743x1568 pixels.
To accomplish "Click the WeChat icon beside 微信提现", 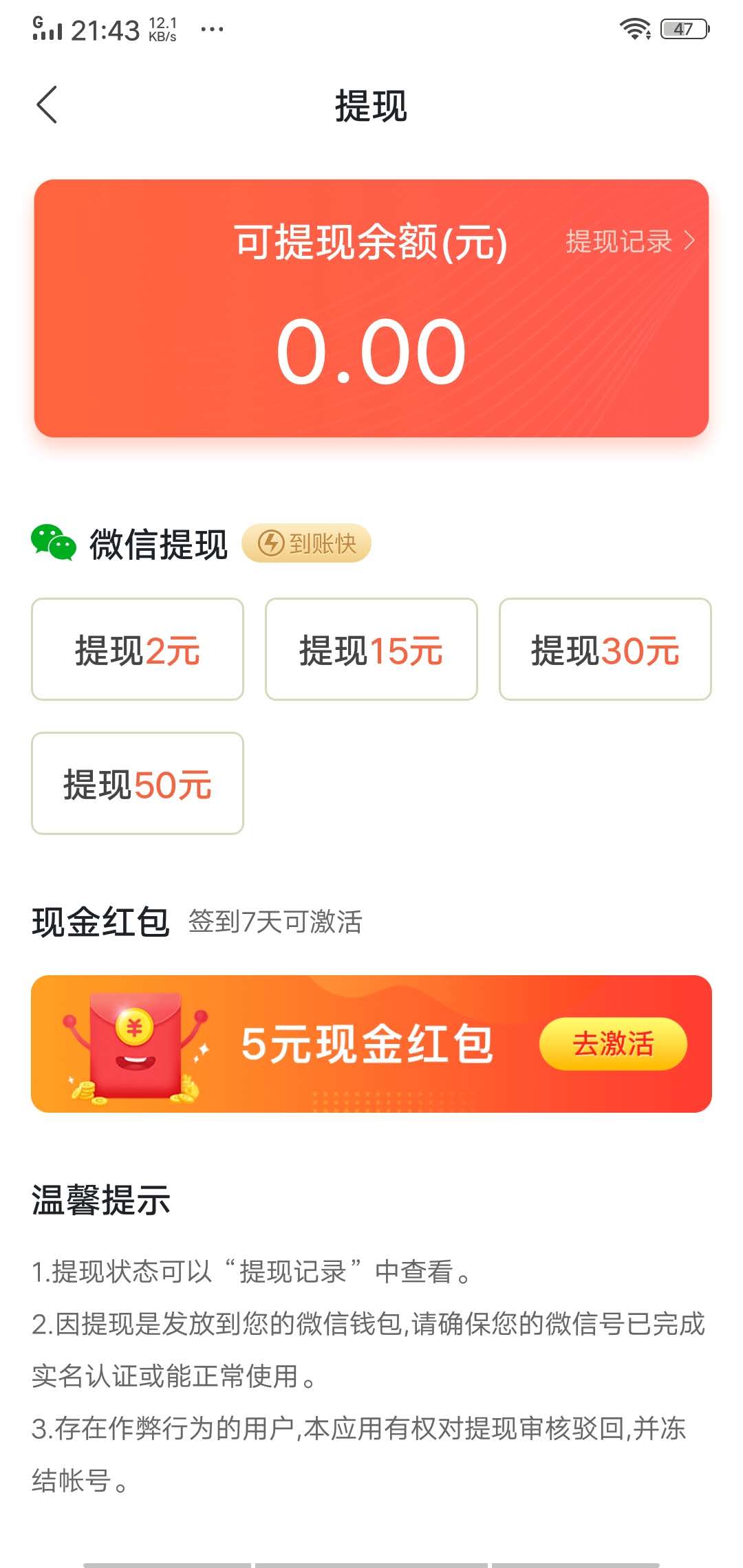I will [54, 544].
